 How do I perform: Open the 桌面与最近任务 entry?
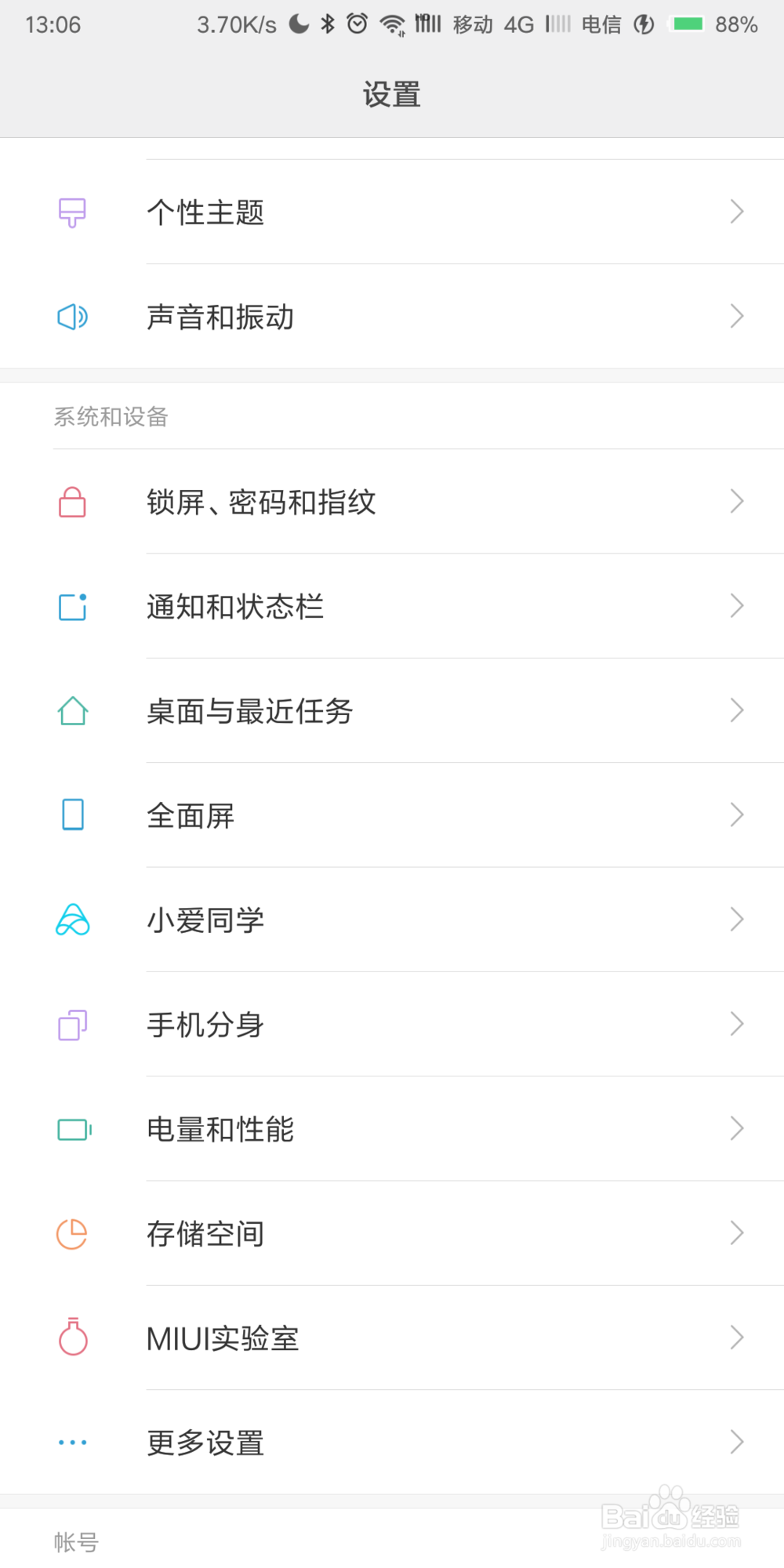392,711
